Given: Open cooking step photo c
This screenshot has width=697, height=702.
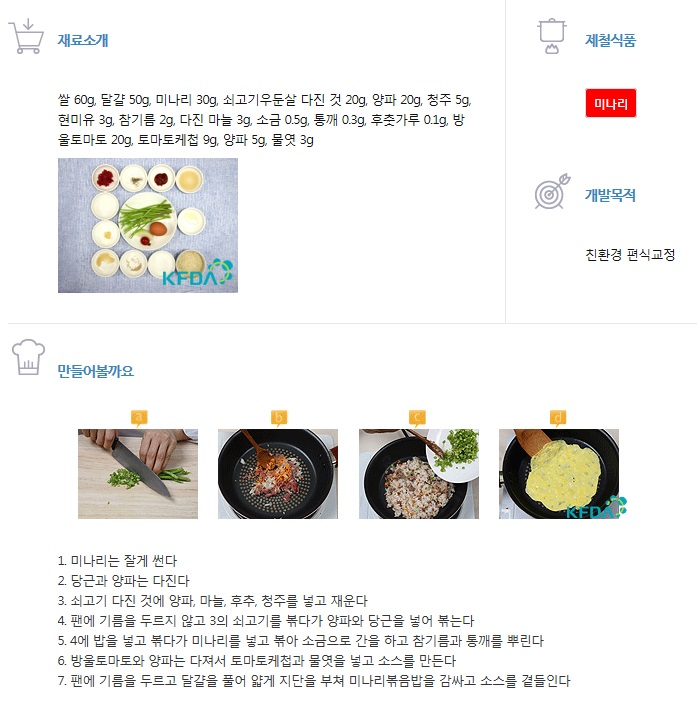Looking at the screenshot, I should point(418,474).
